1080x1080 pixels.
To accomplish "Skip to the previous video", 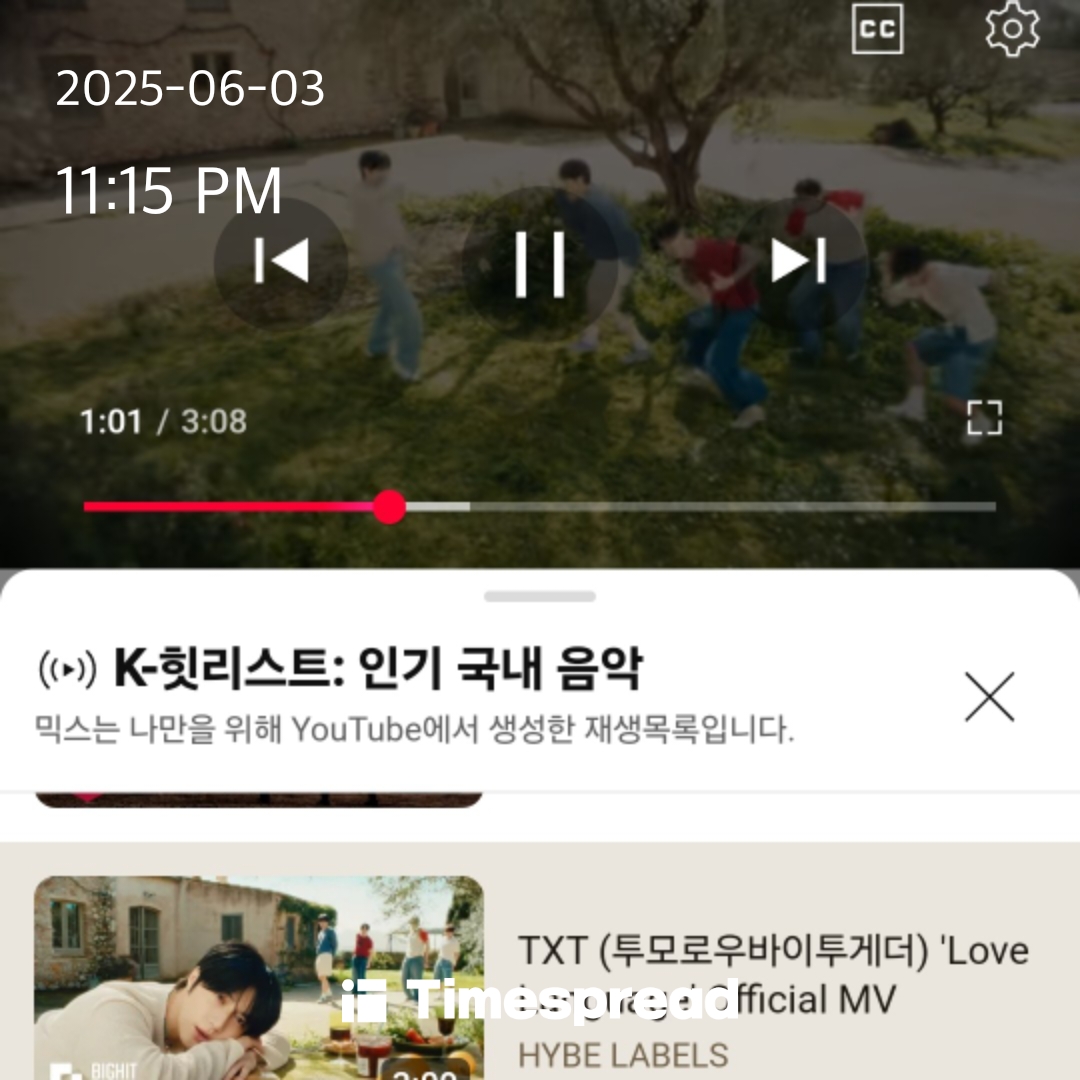I will [281, 262].
